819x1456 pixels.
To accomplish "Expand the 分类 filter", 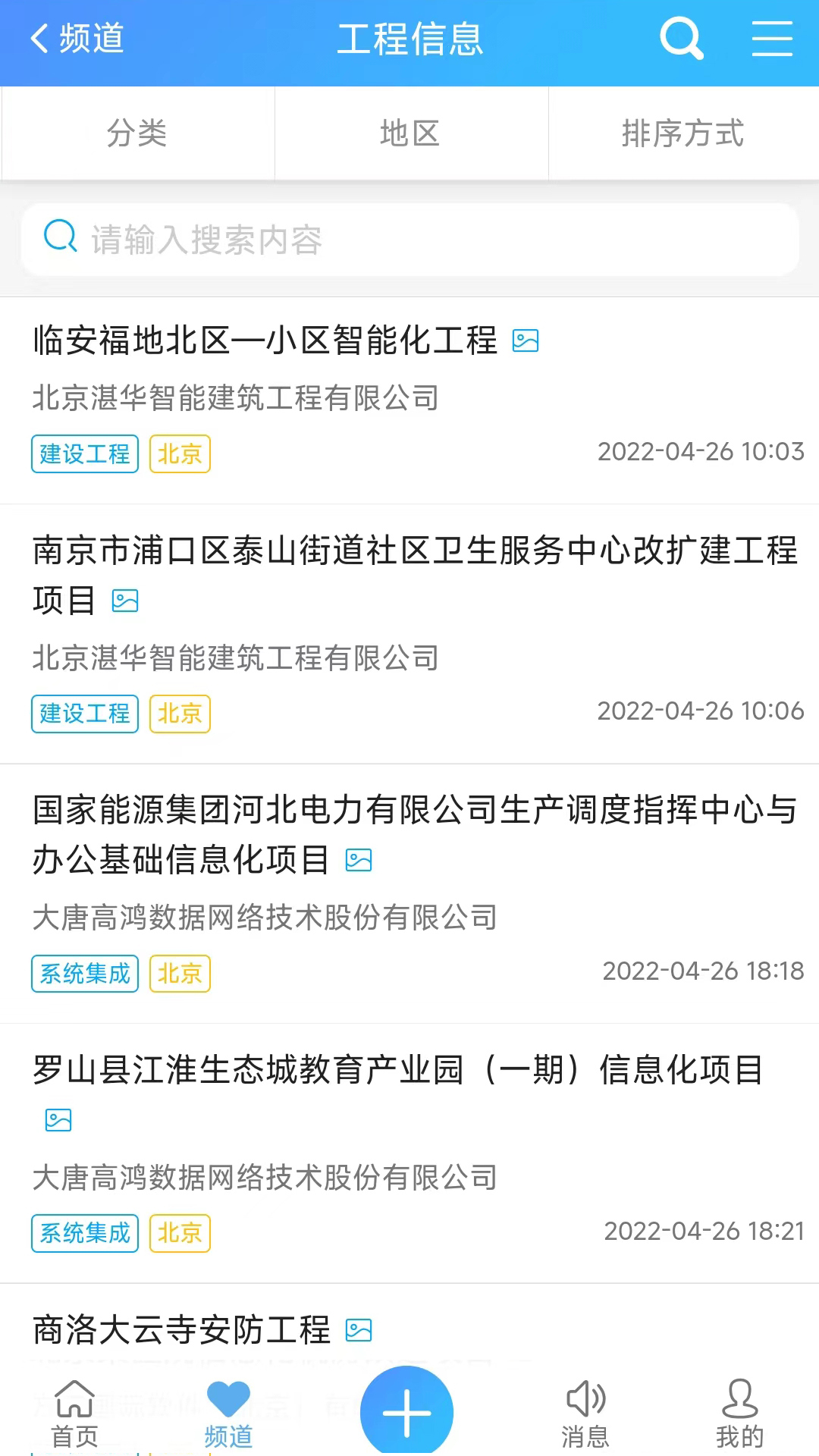I will [x=137, y=133].
